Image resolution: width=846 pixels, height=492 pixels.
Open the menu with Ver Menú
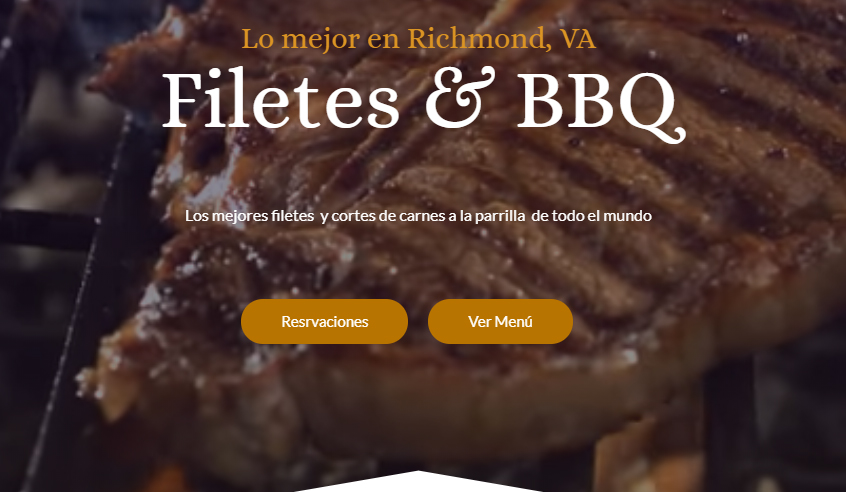pyautogui.click(x=500, y=322)
